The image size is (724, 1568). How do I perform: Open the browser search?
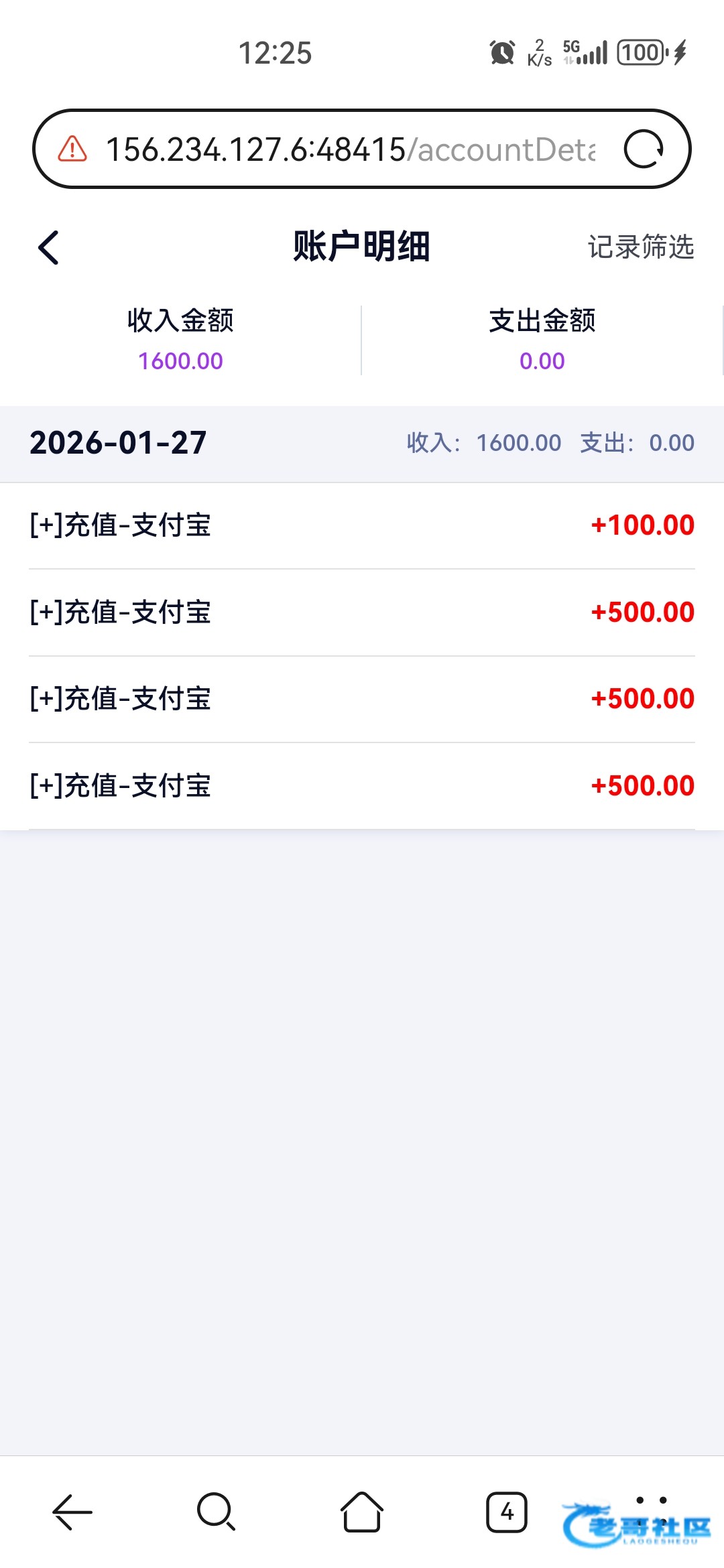pyautogui.click(x=216, y=1512)
